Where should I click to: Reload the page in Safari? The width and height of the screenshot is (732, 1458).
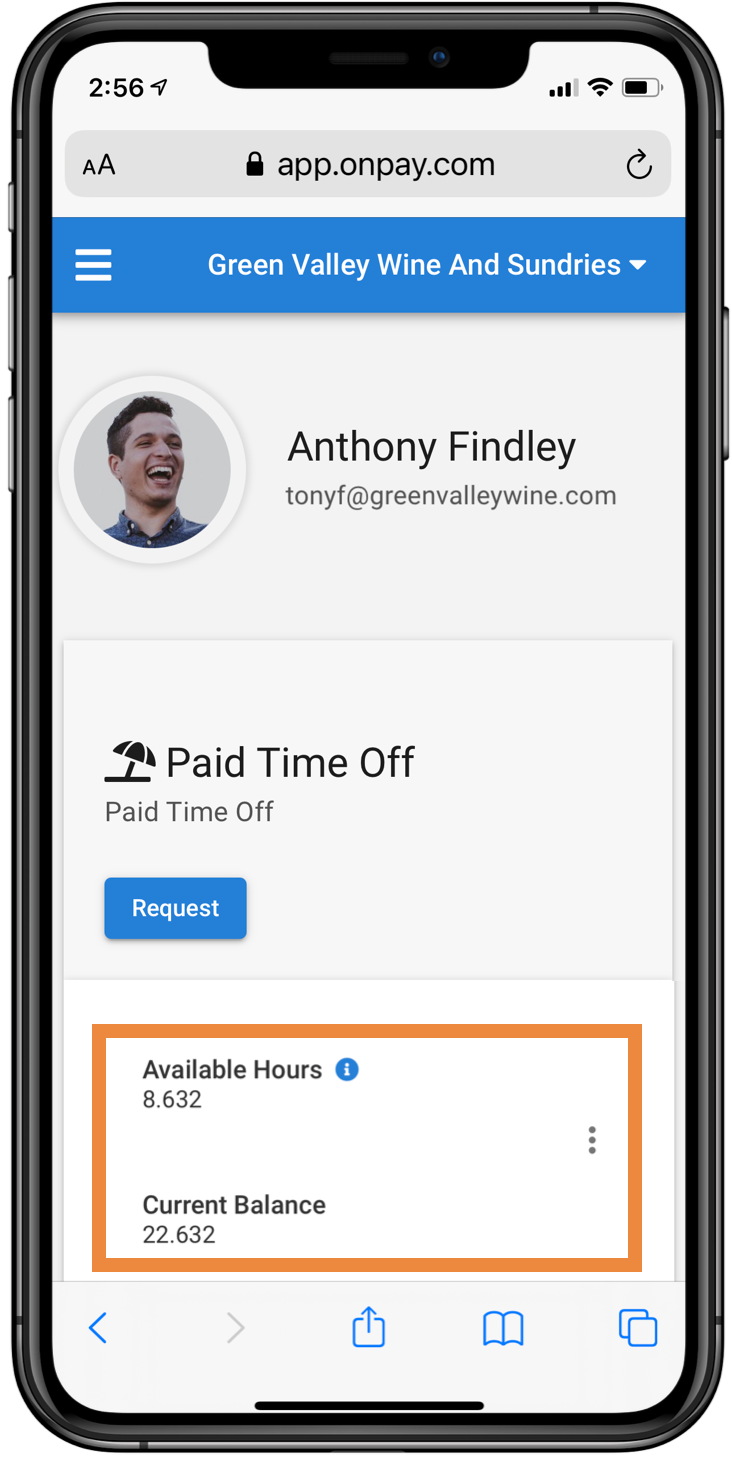coord(638,165)
